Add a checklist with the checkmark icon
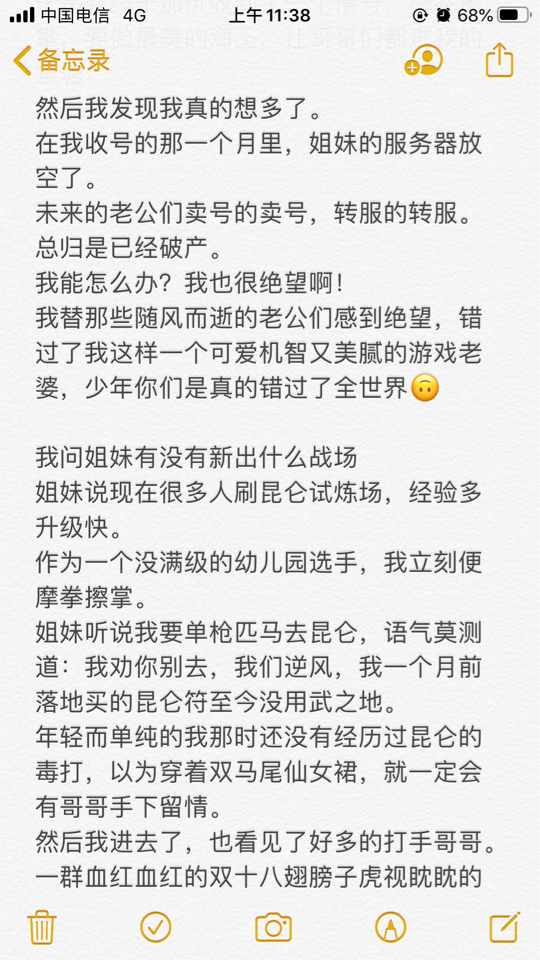The width and height of the screenshot is (540, 960). [x=156, y=927]
